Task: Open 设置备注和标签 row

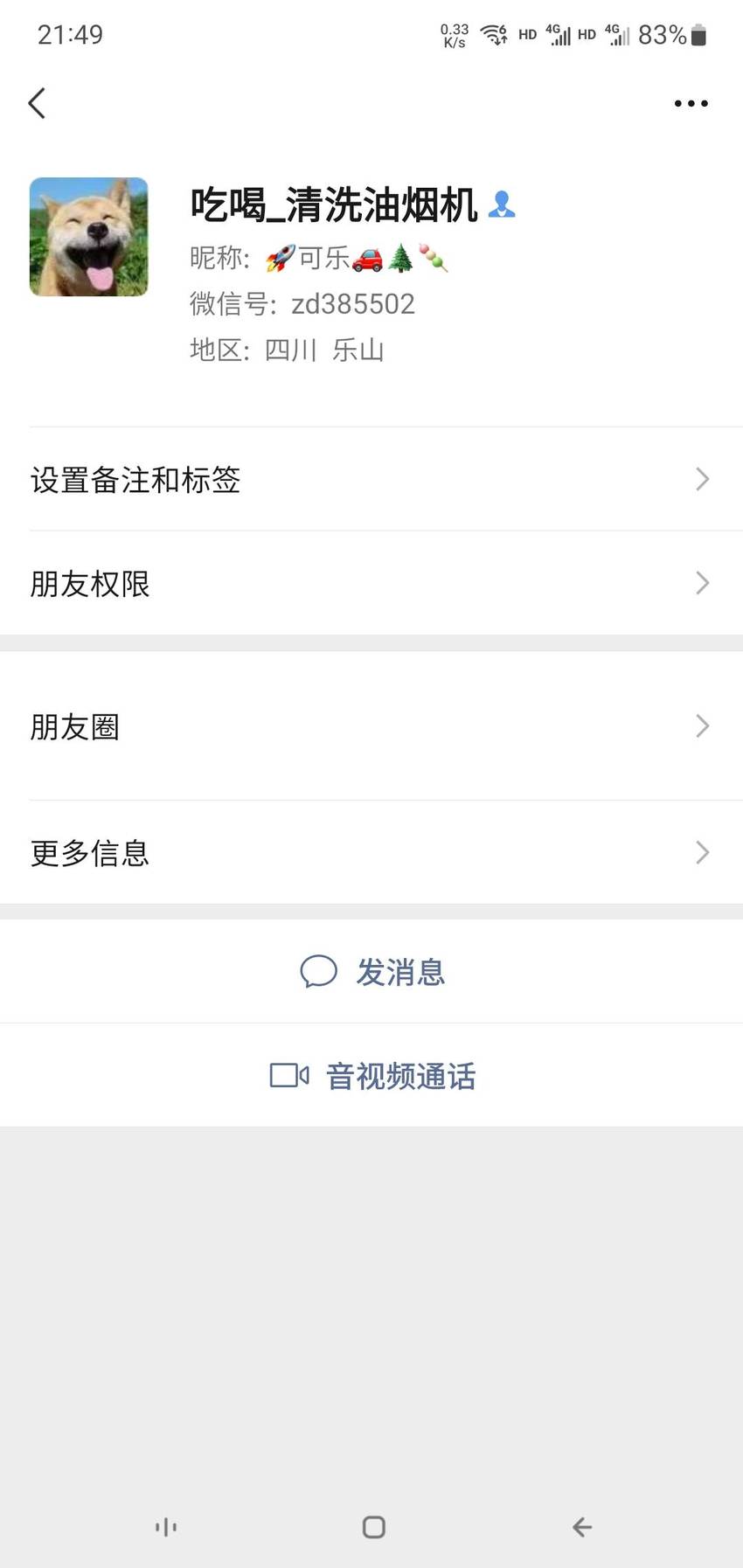Action: click(x=371, y=479)
